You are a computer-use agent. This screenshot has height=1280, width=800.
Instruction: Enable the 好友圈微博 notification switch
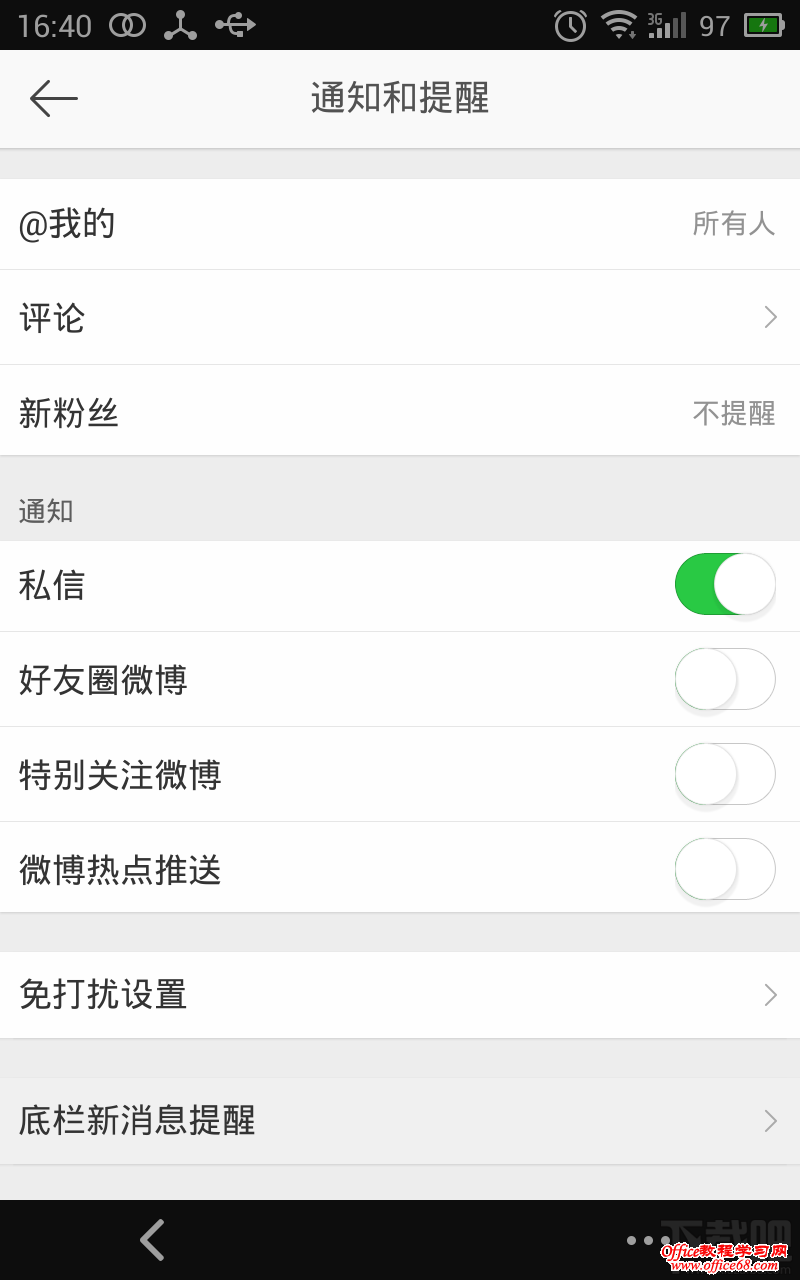pyautogui.click(x=724, y=679)
